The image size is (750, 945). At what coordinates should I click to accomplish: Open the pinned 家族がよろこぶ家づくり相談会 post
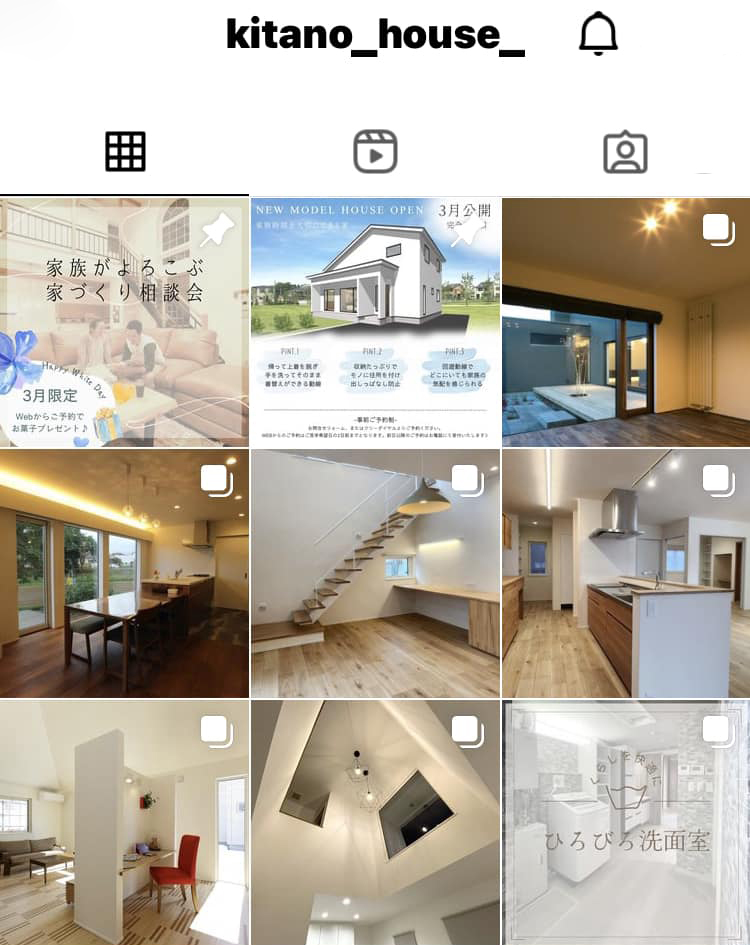pyautogui.click(x=124, y=322)
